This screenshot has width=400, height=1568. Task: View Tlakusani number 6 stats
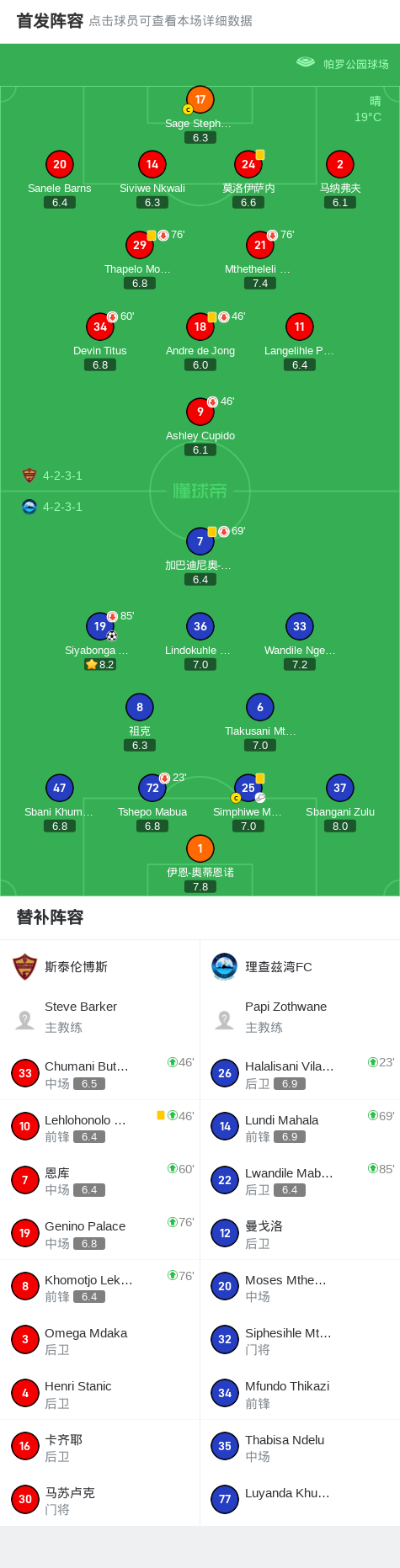[260, 708]
